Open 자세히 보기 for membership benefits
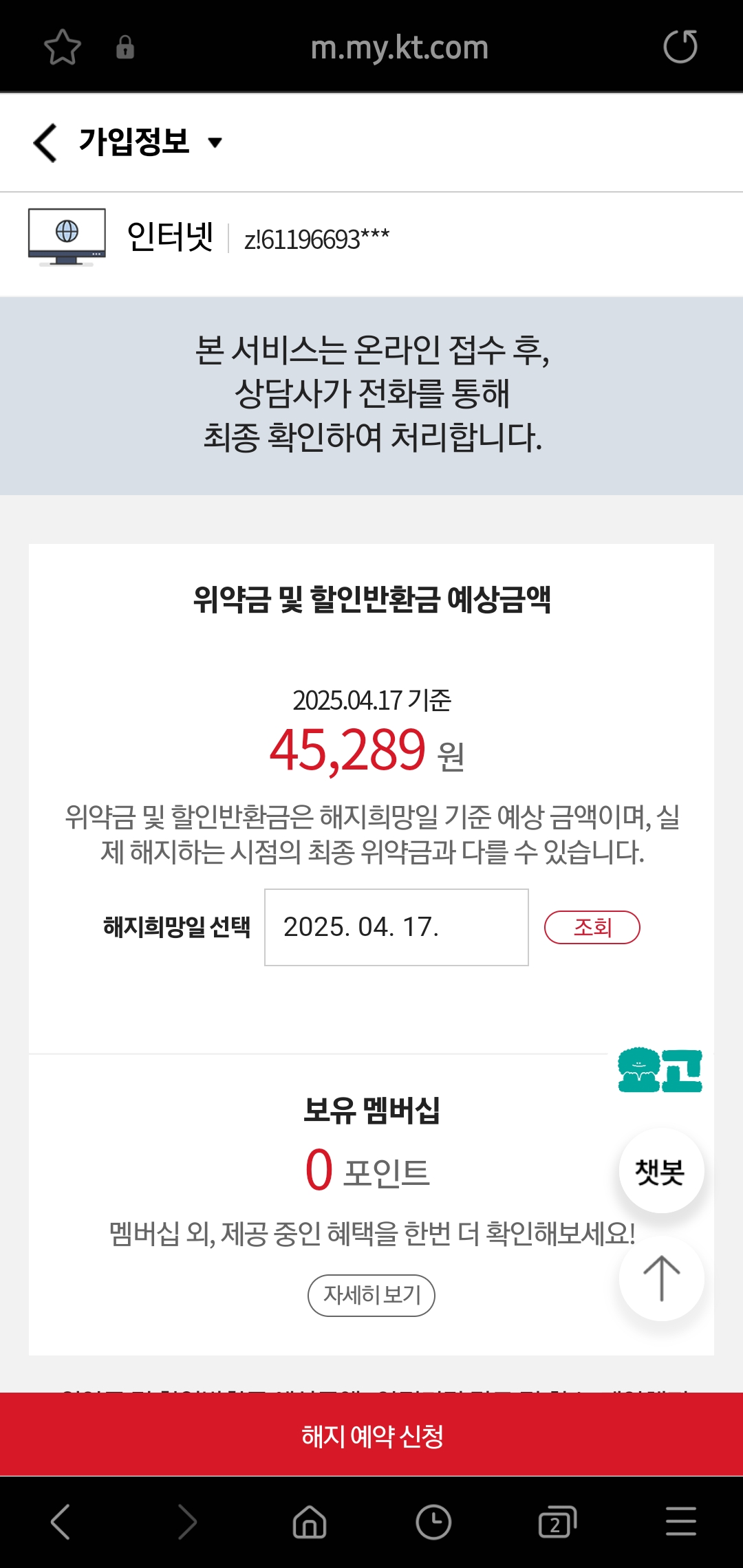The width and height of the screenshot is (743, 1568). (x=371, y=1295)
